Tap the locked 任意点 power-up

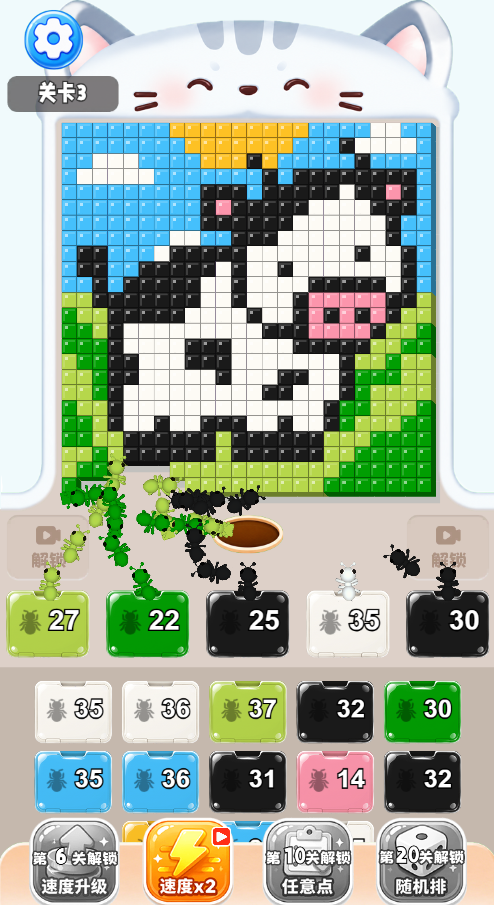308,862
